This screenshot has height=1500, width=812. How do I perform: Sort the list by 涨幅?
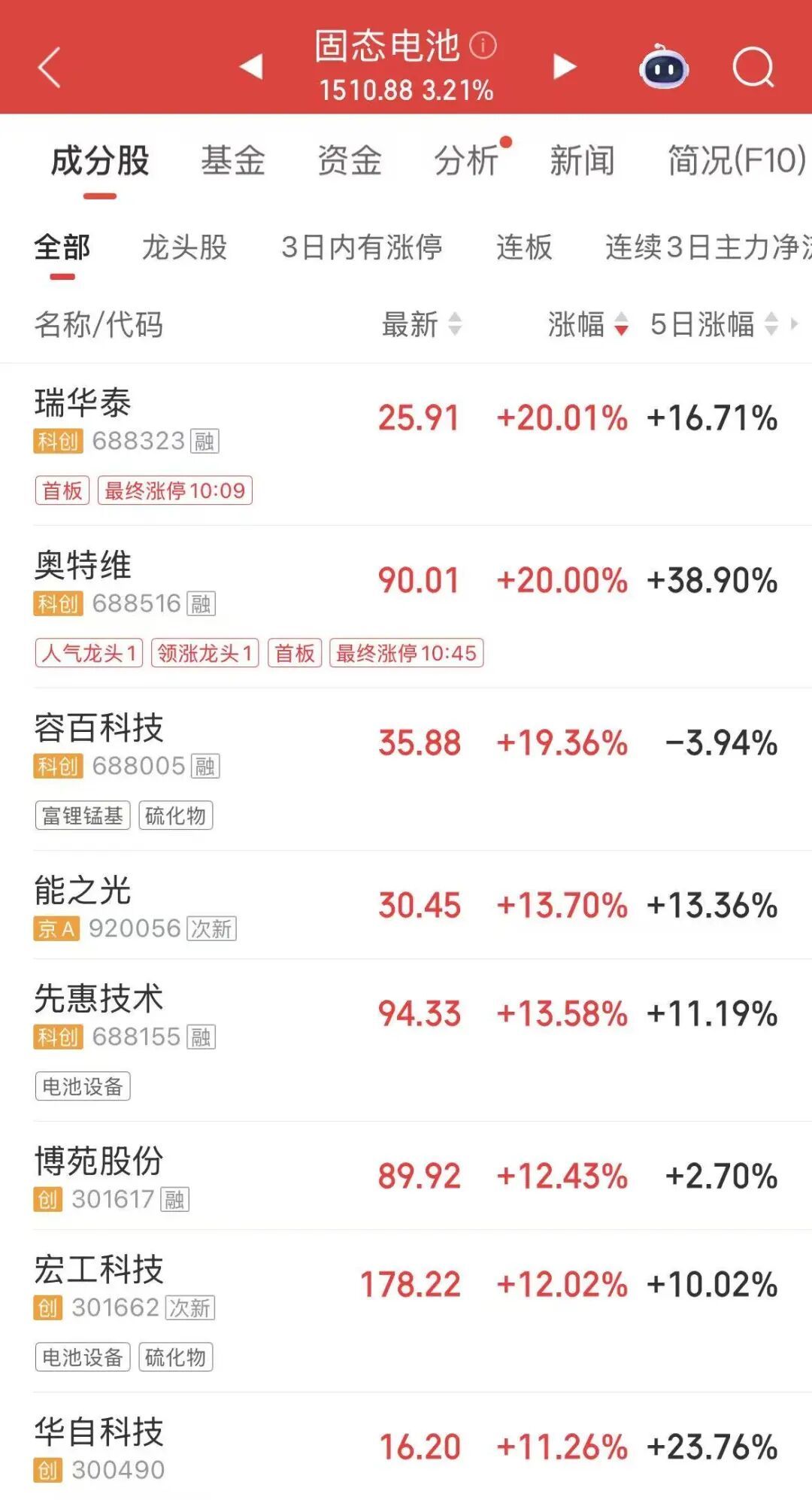588,325
